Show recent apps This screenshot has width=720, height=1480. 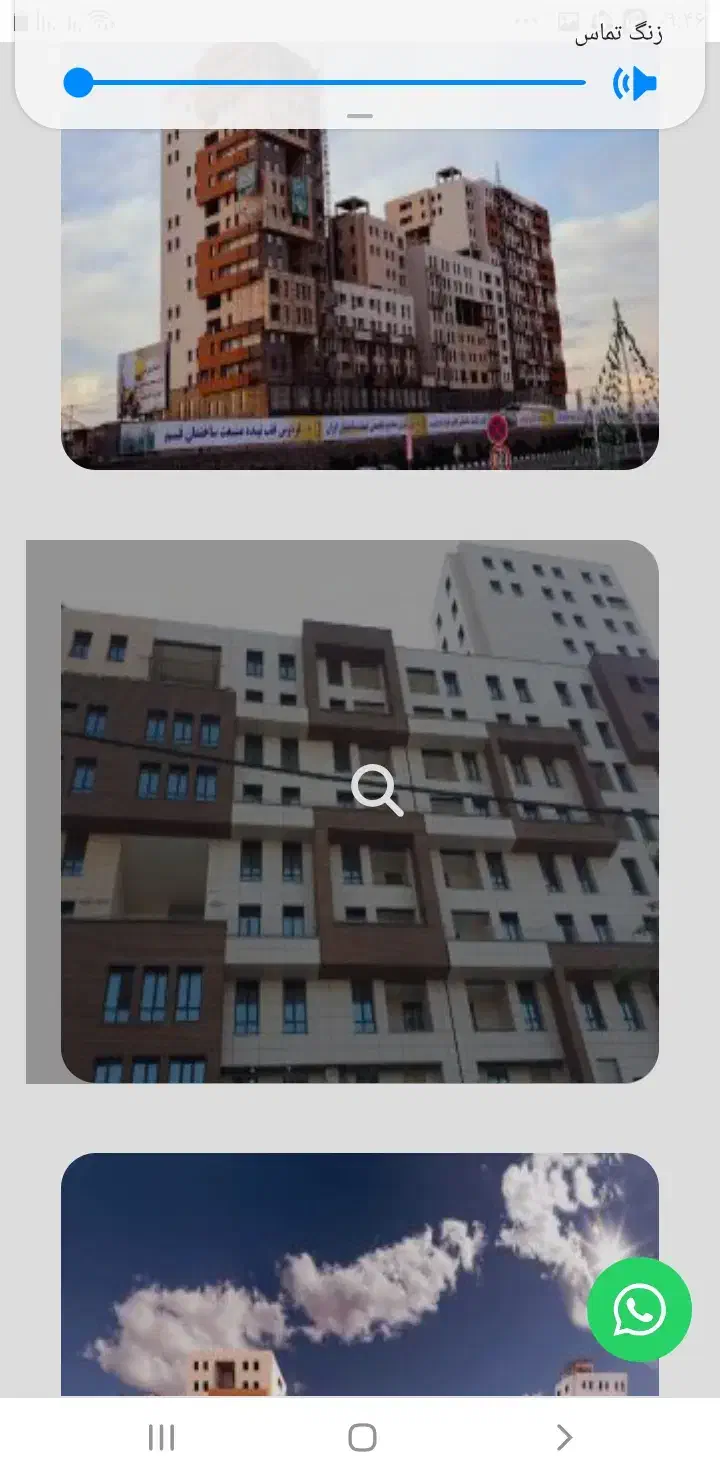point(161,1437)
